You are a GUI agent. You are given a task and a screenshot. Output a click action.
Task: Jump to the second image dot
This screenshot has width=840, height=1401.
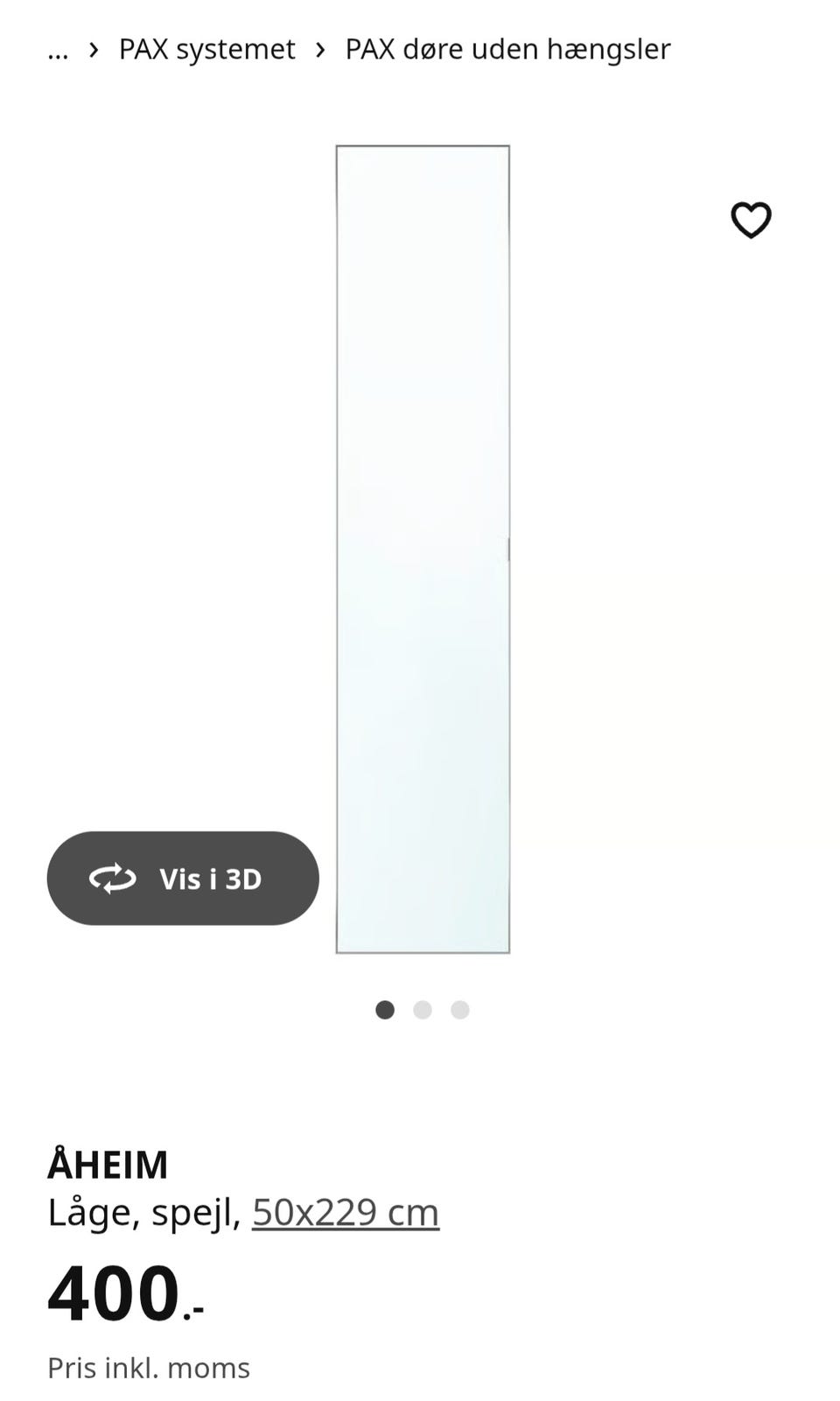click(423, 1010)
